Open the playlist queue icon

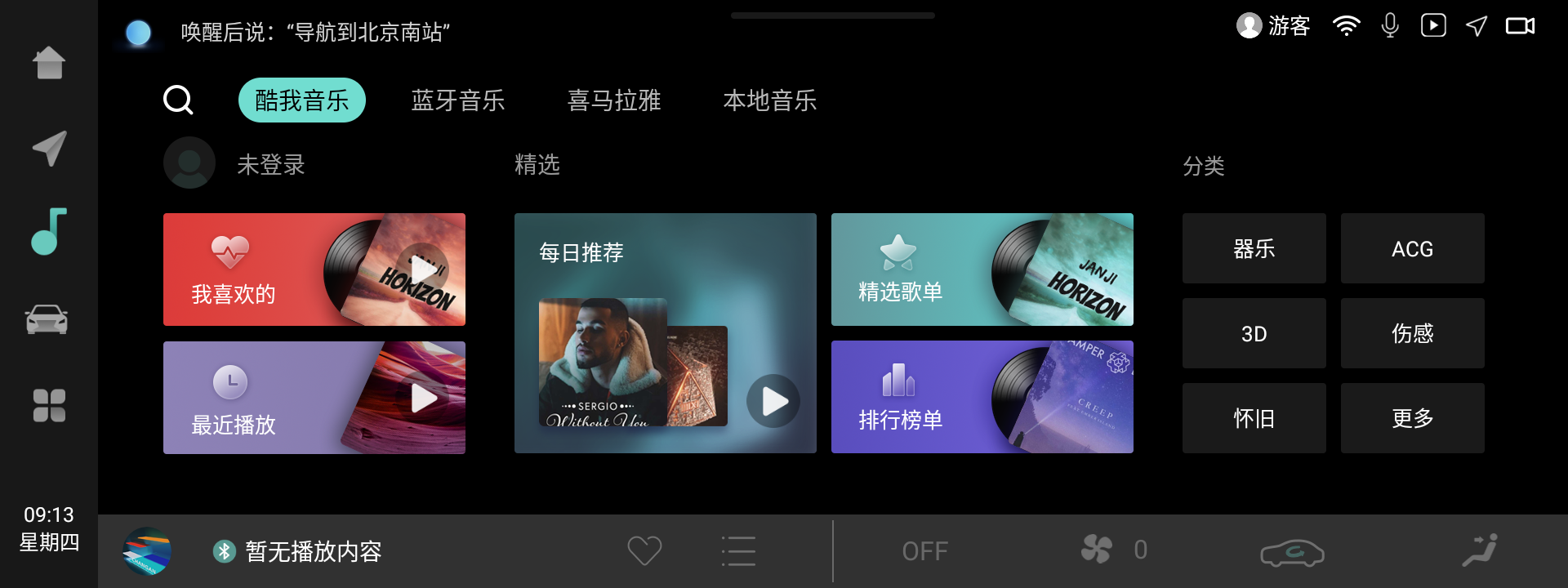pos(738,551)
